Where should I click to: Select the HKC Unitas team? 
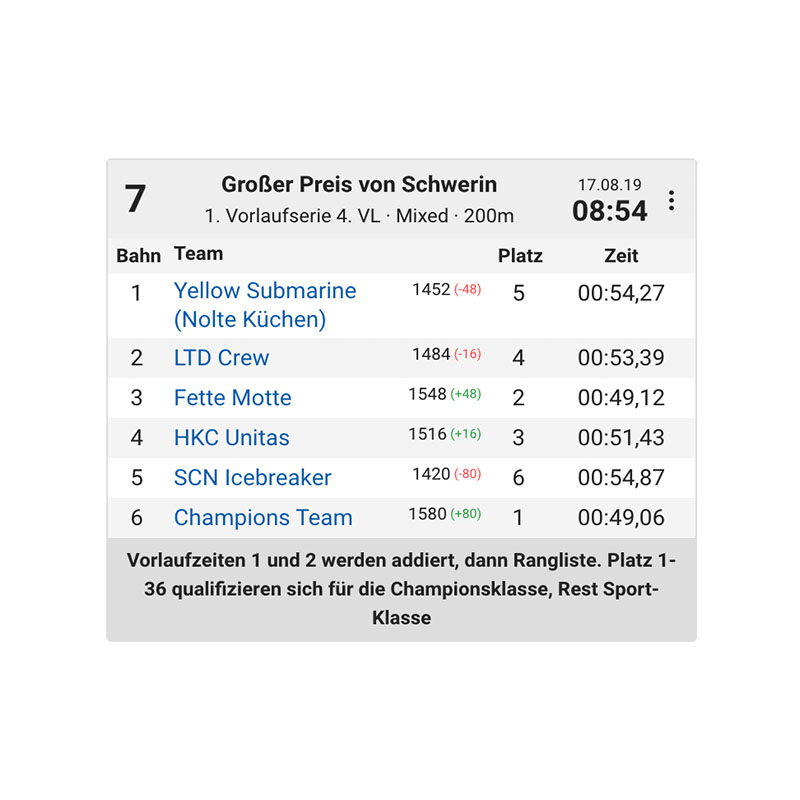231,438
